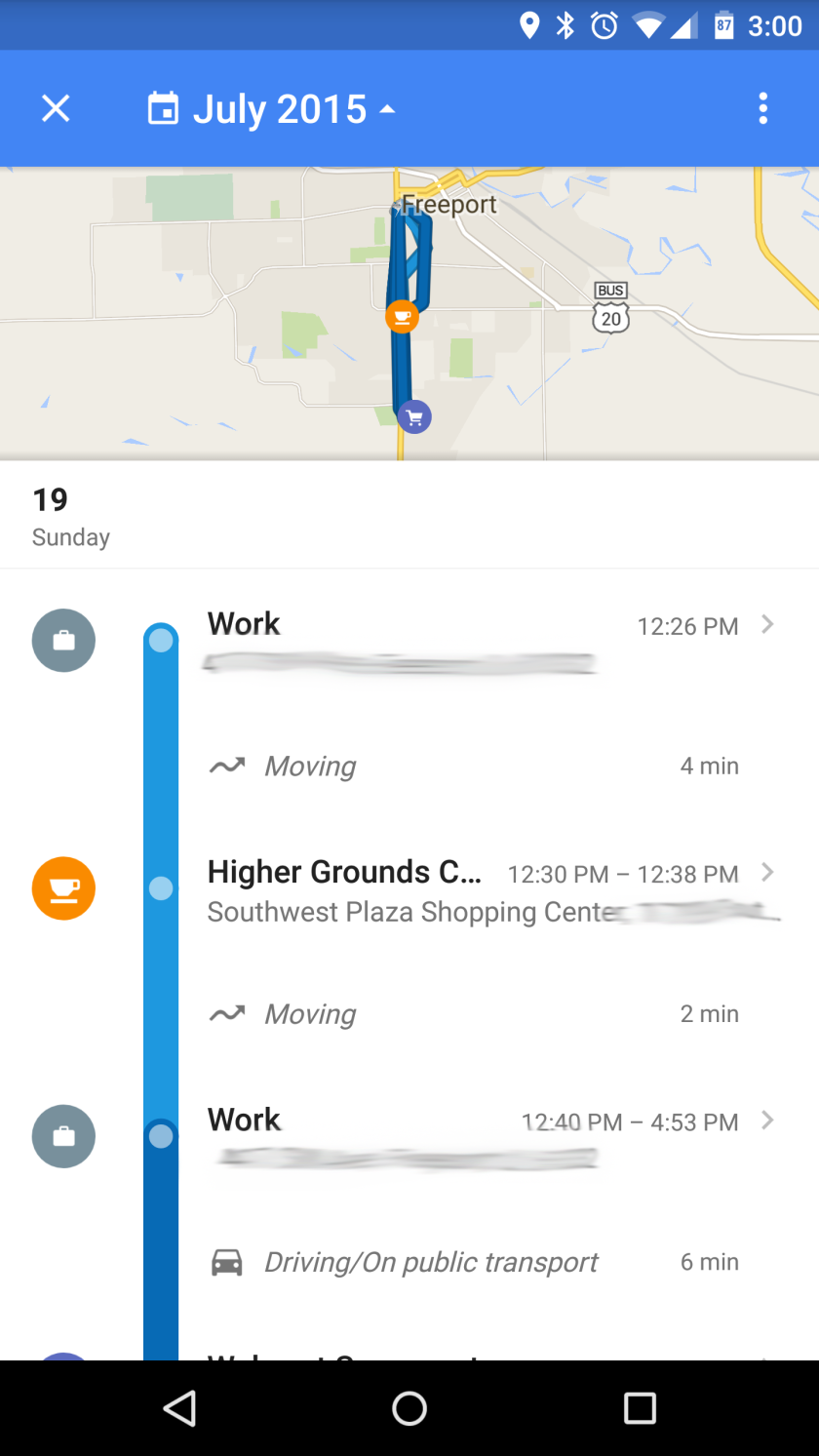
Task: Open the Work visit ending at 4:53 PM
Action: (767, 1122)
